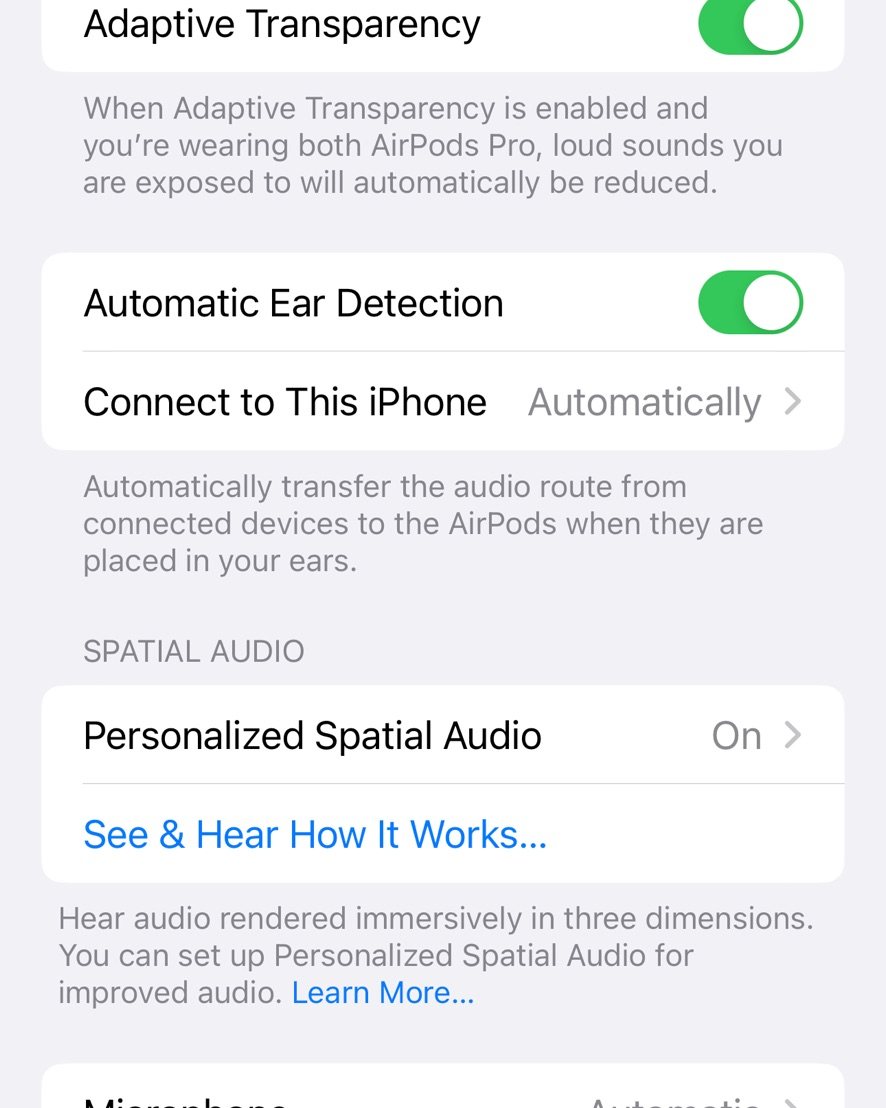This screenshot has height=1108, width=886.
Task: Disable Automatic Ear Detection
Action: click(750, 302)
